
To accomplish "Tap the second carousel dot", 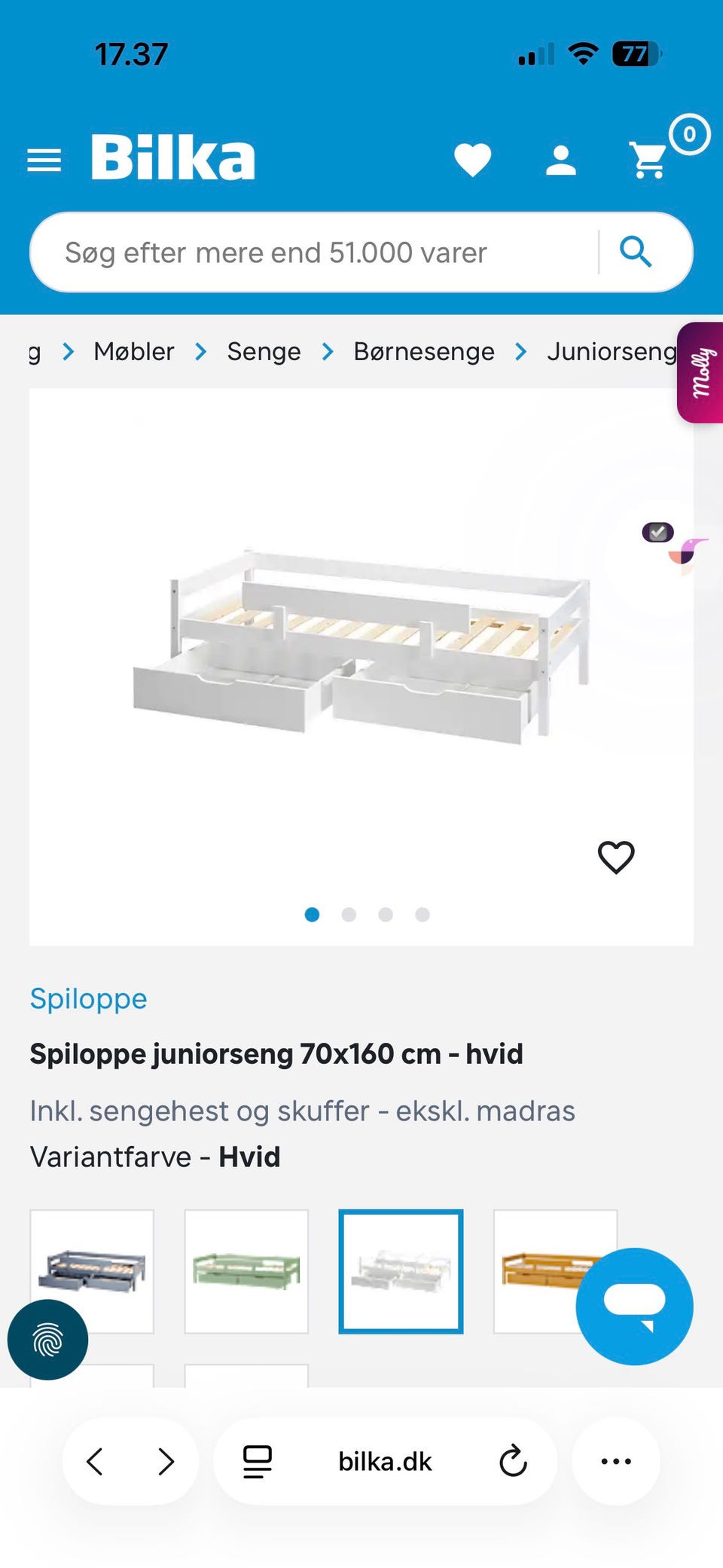I will coord(349,915).
